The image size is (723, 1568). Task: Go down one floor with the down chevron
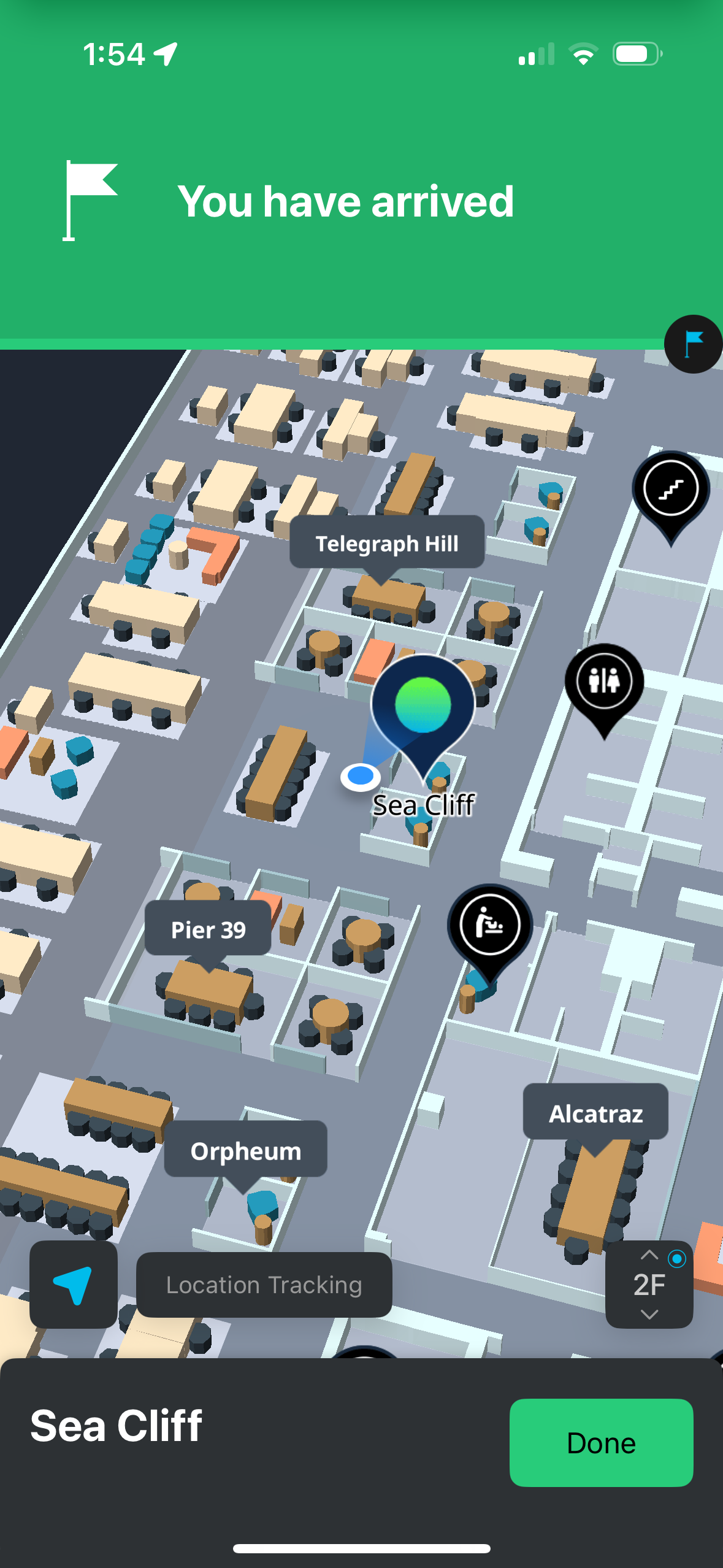(649, 1314)
